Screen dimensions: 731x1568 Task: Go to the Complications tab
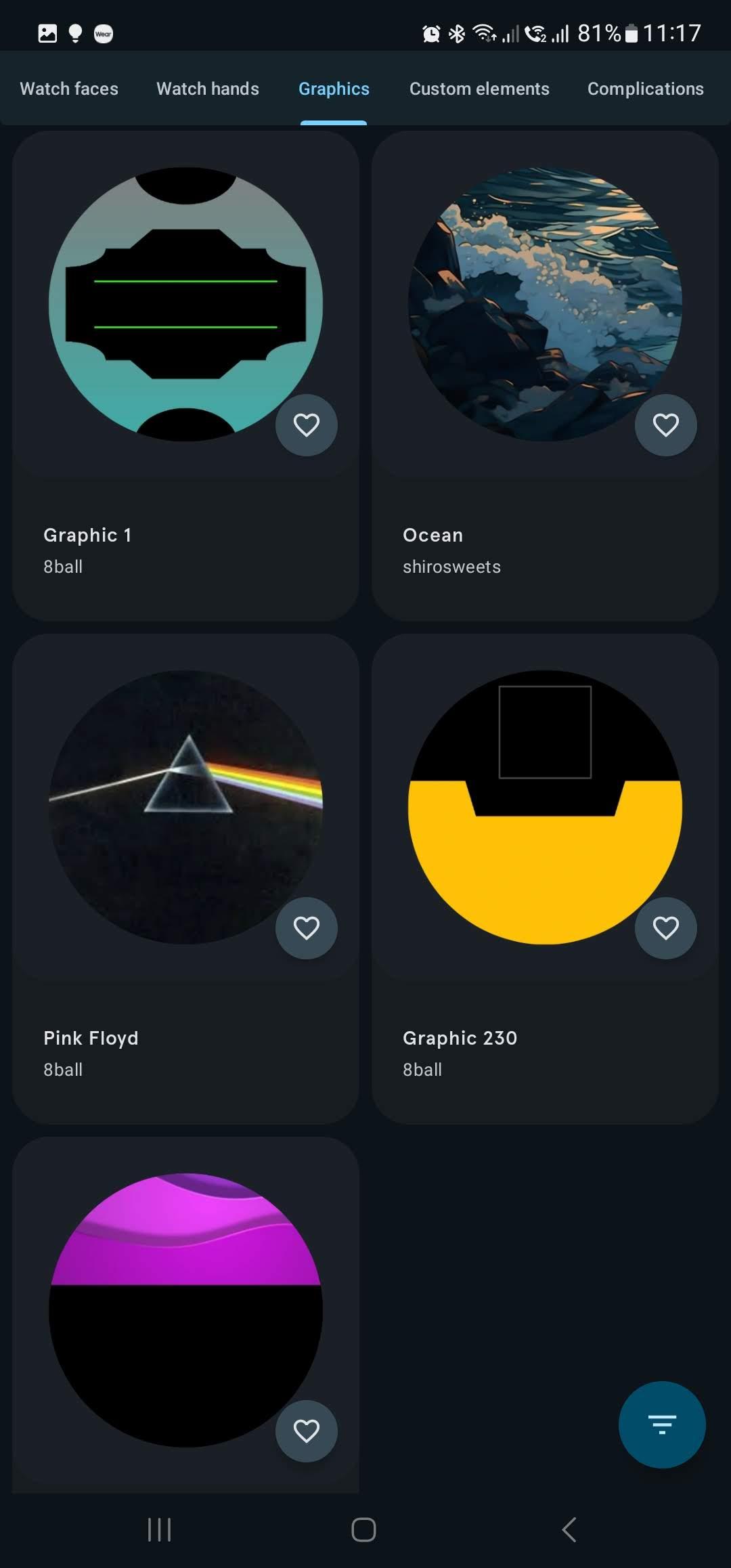(x=646, y=89)
